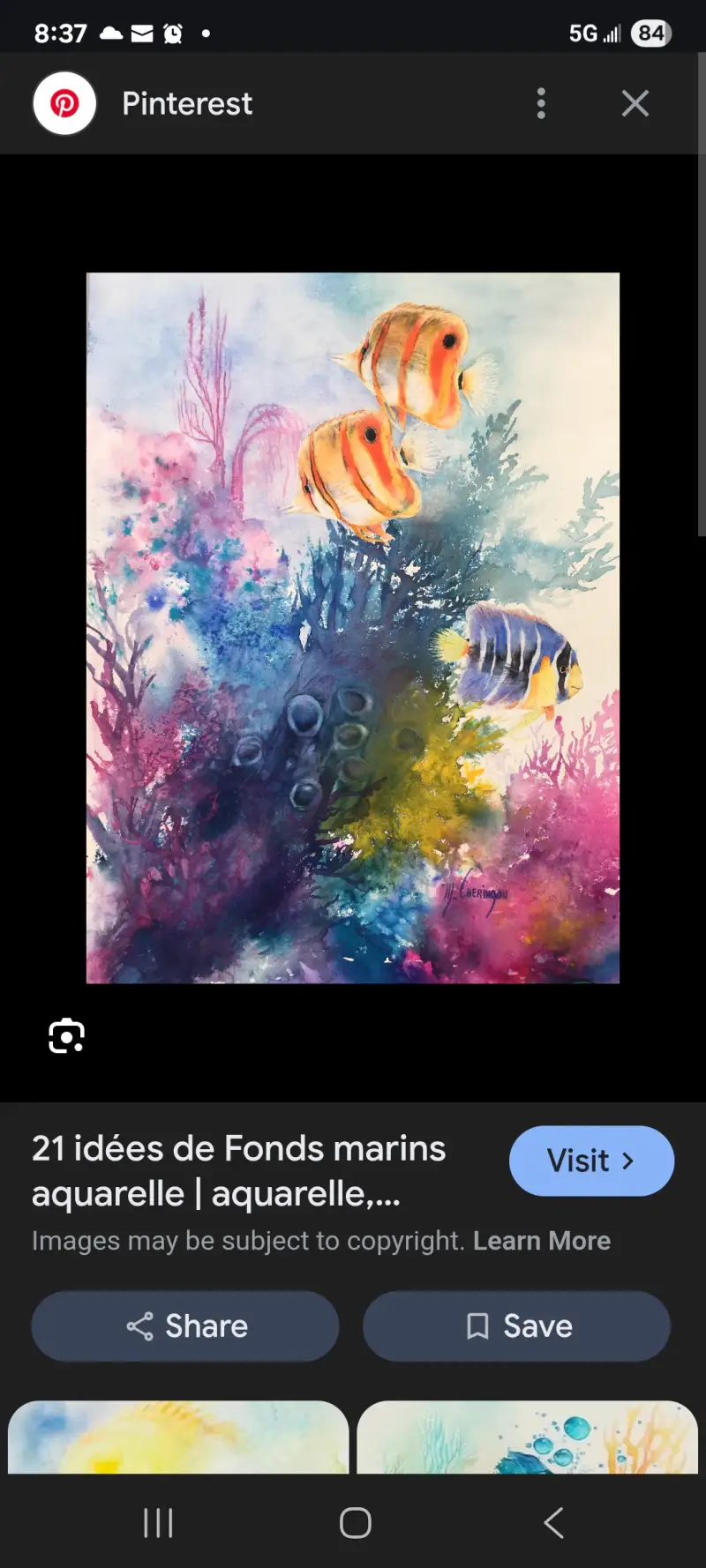The height and width of the screenshot is (1568, 706).
Task: Save the image to a collection
Action: [517, 1326]
